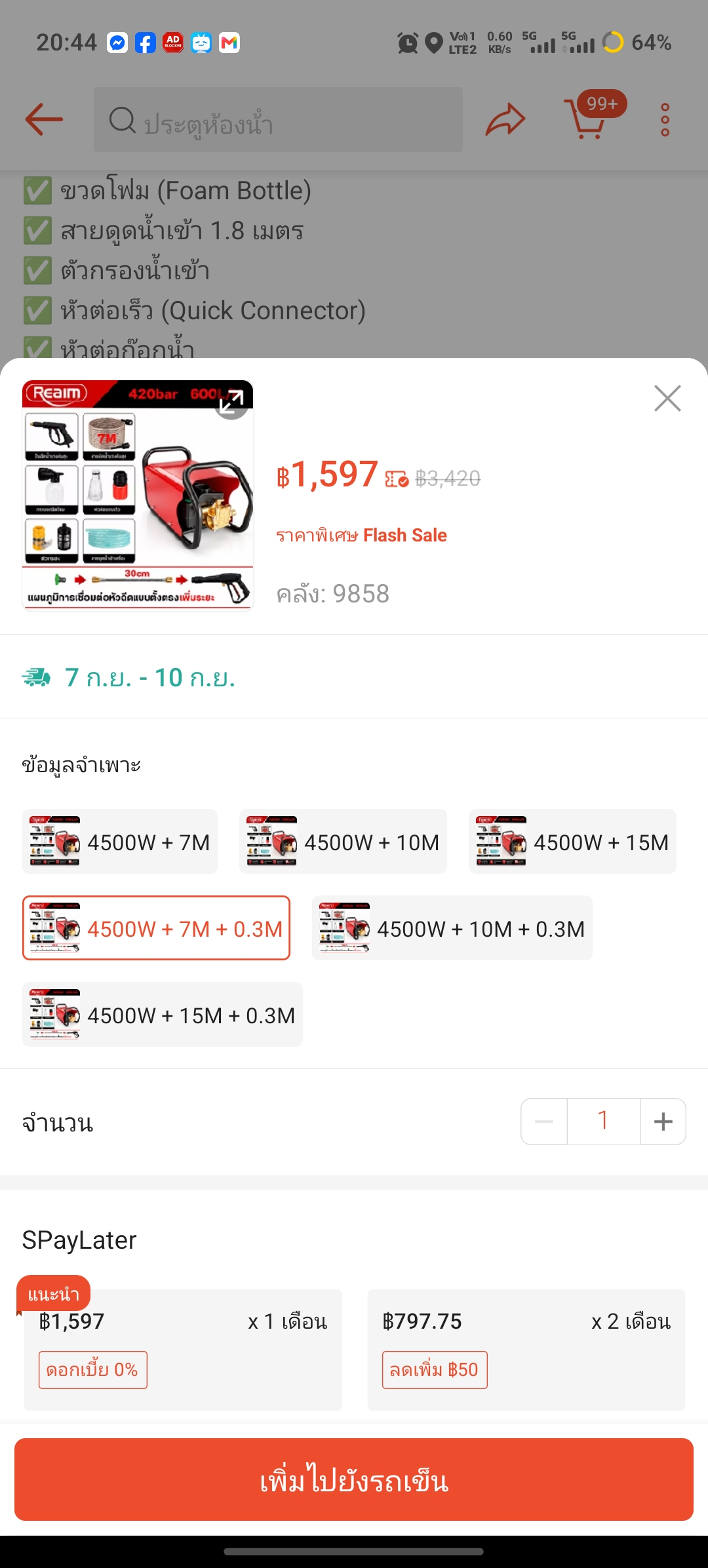The width and height of the screenshot is (708, 1568).
Task: Share this product
Action: (505, 119)
